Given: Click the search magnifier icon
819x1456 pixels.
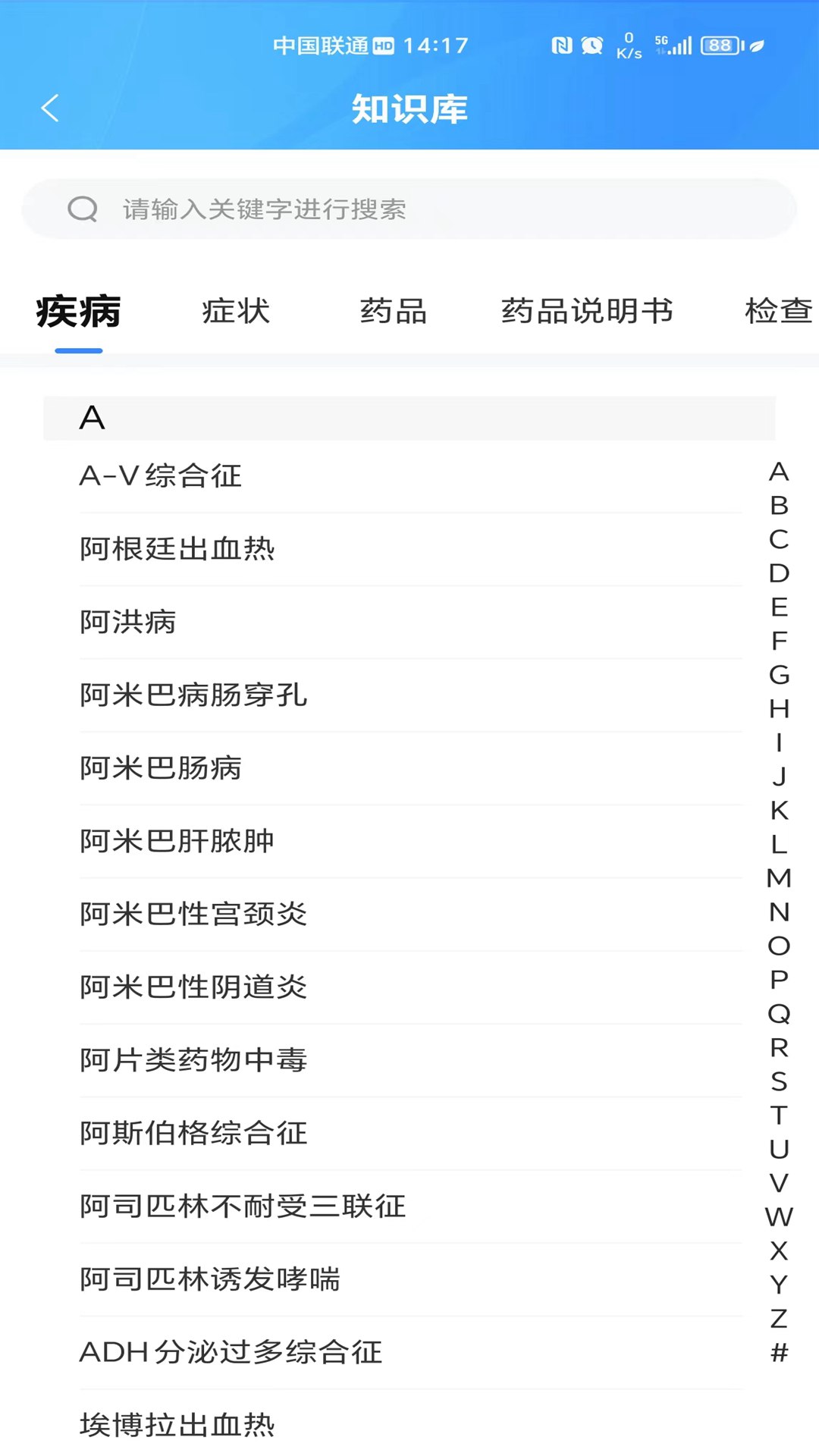Looking at the screenshot, I should (x=83, y=209).
